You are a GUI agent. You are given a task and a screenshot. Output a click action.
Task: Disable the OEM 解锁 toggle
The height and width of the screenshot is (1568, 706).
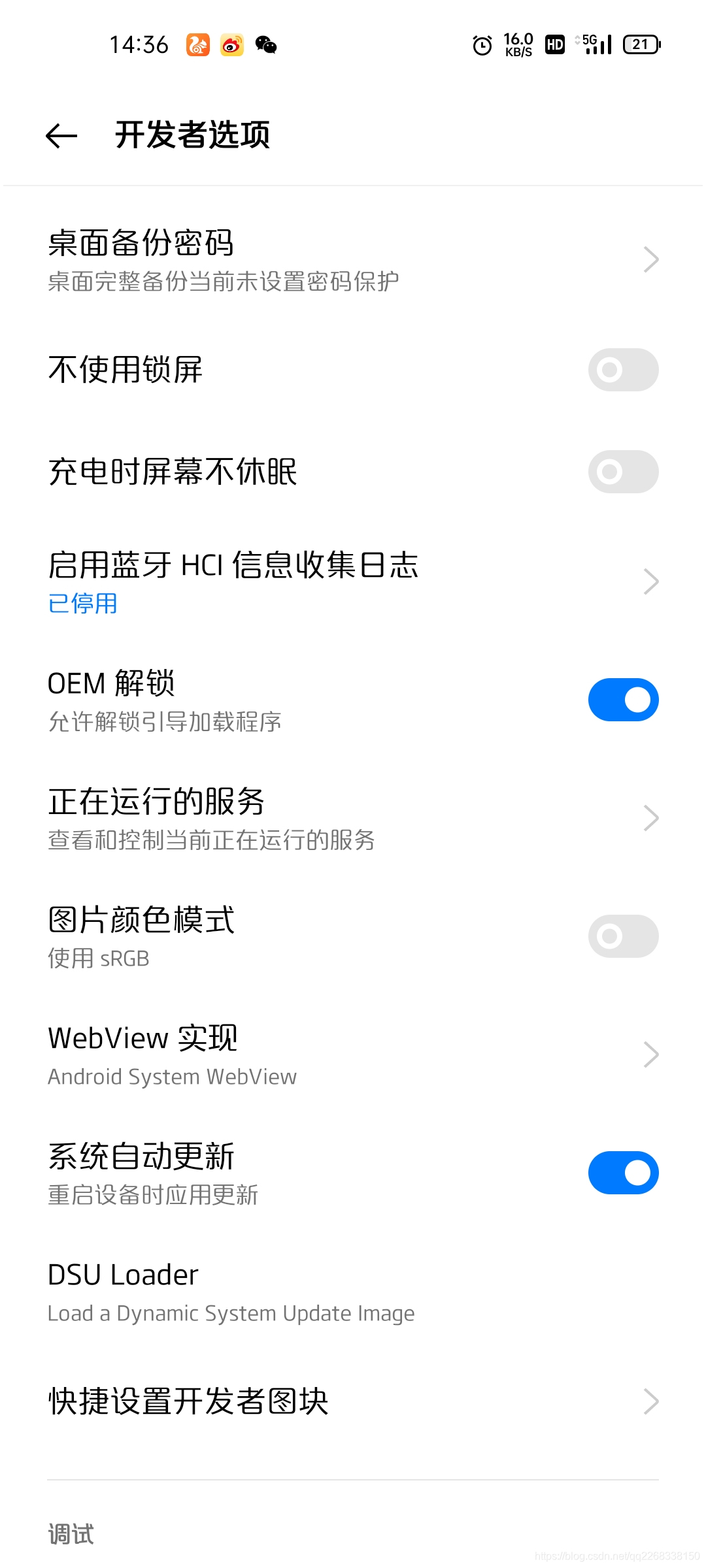click(x=622, y=700)
